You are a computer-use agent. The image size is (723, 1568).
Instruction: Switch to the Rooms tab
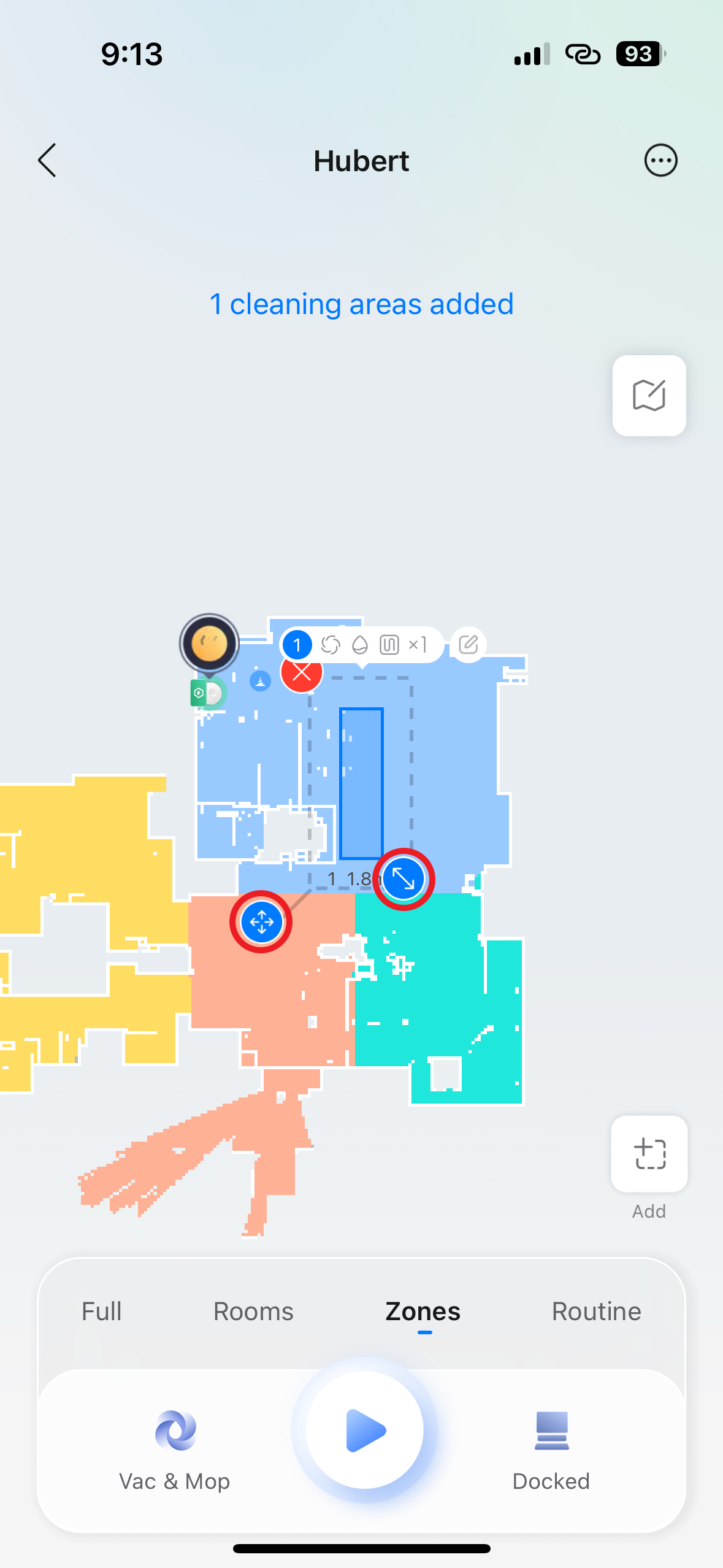(253, 1311)
